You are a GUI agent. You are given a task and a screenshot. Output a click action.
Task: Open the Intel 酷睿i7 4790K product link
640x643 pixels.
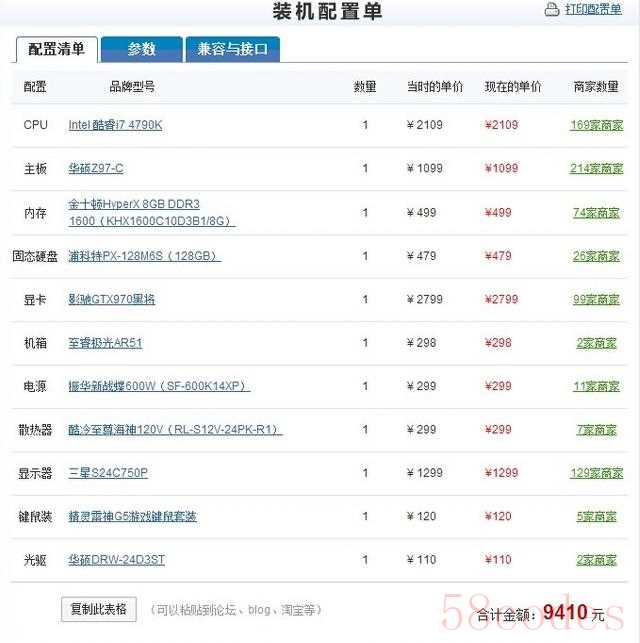(115, 125)
